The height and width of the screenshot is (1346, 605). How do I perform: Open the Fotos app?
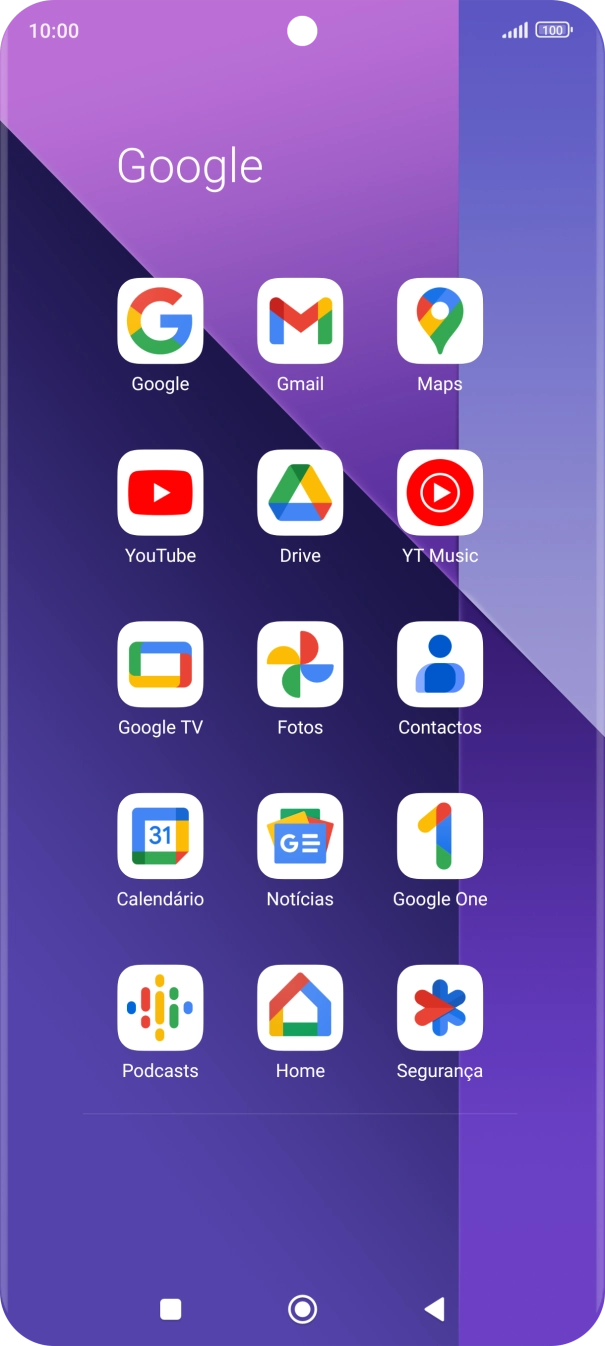[300, 665]
